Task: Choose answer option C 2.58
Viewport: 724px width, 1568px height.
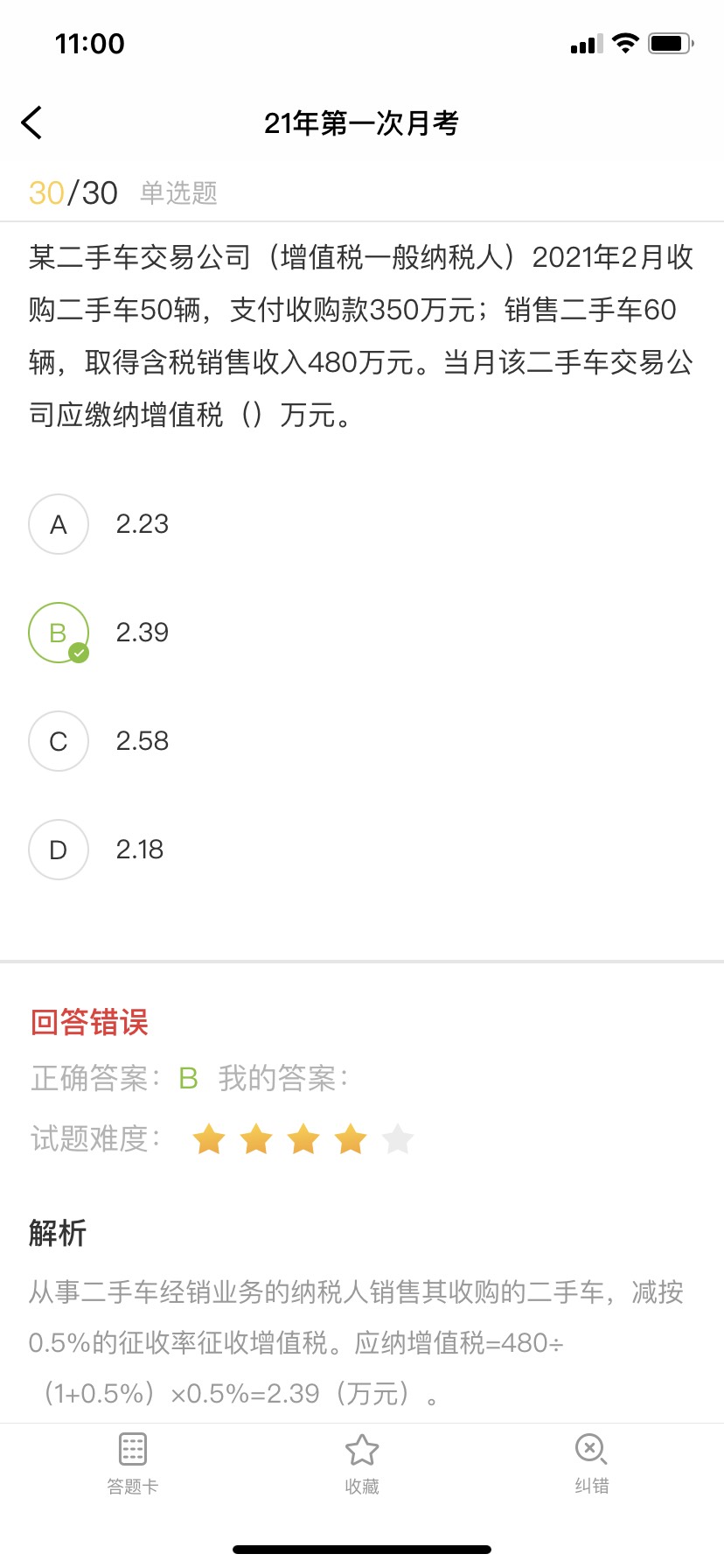Action: (x=59, y=741)
